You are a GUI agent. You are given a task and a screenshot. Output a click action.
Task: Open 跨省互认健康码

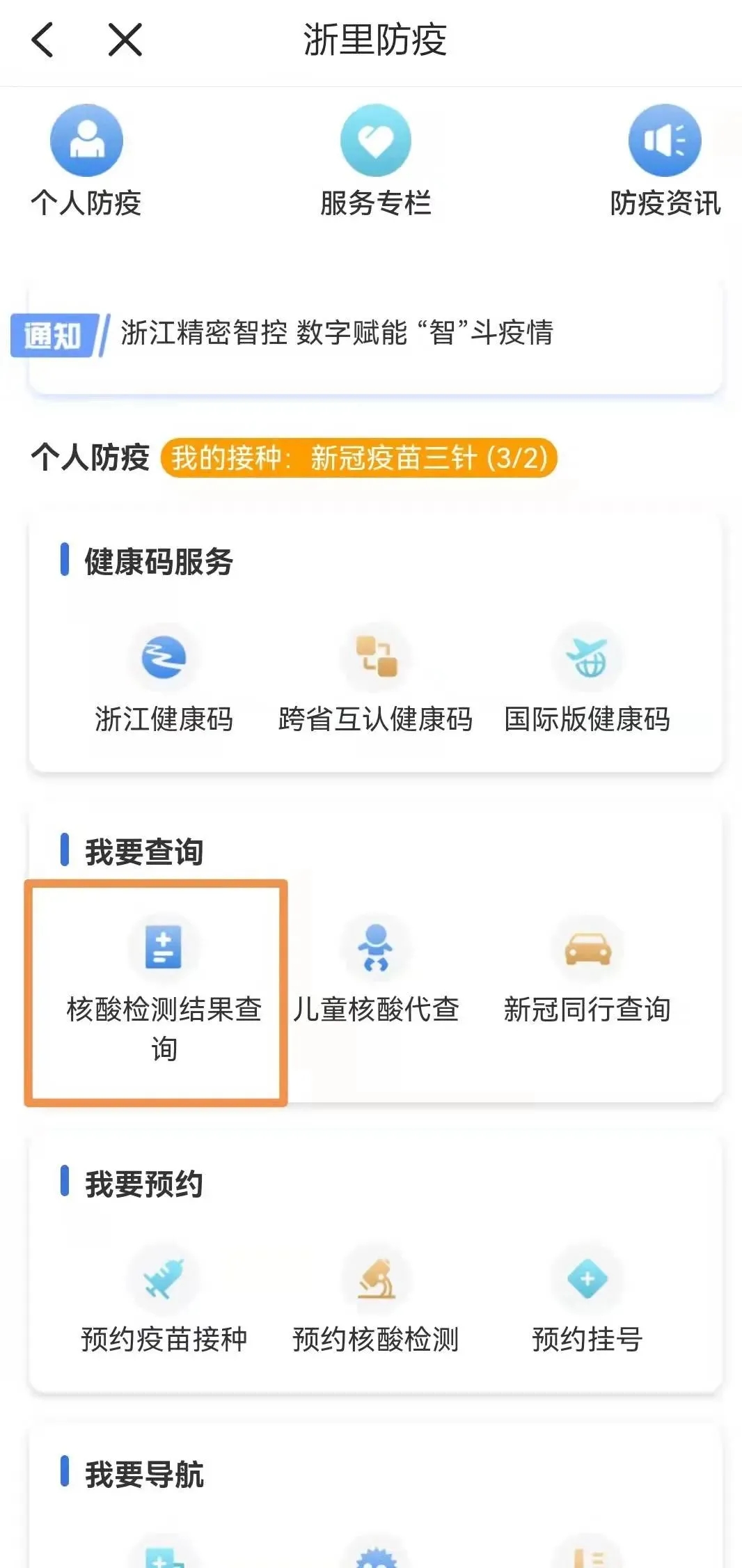point(376,680)
